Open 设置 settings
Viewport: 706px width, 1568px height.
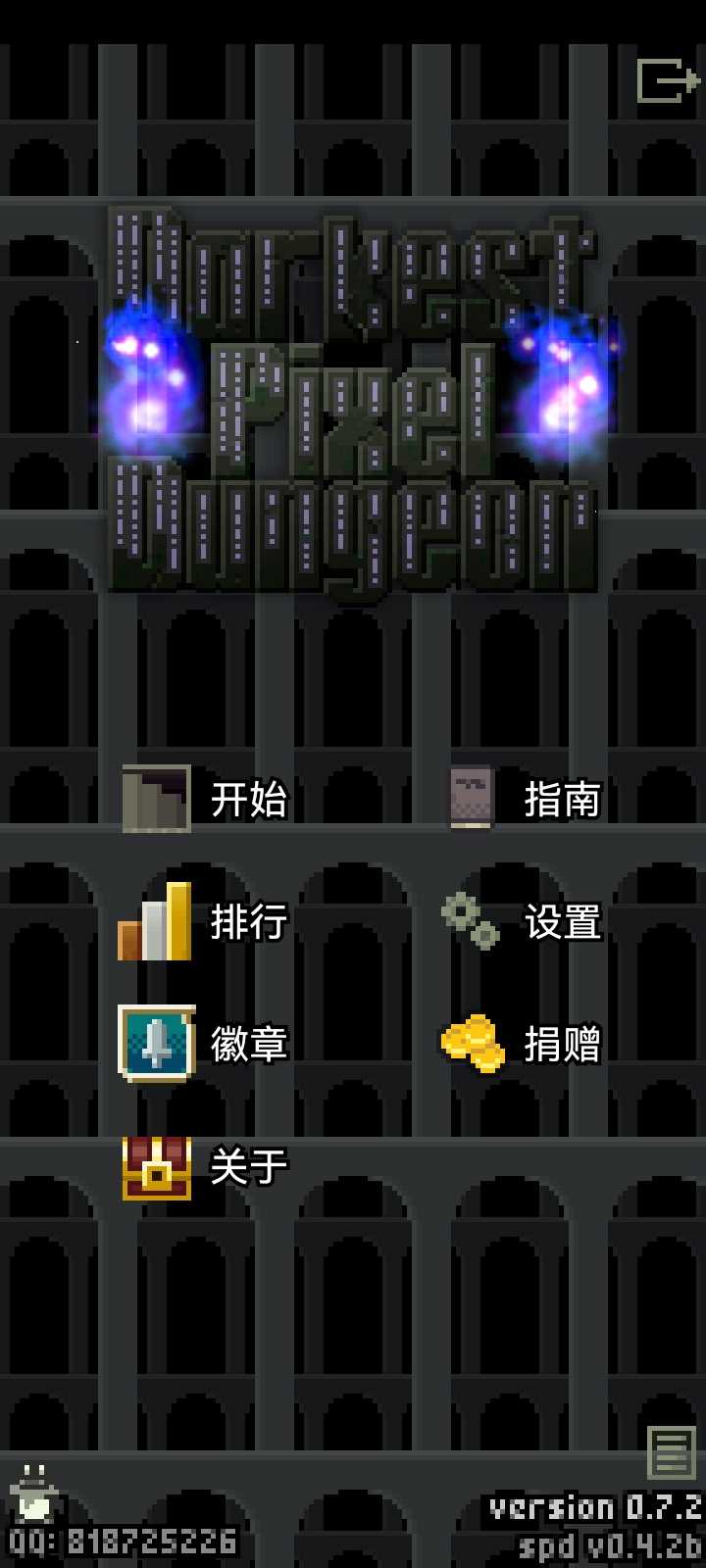pos(523,921)
